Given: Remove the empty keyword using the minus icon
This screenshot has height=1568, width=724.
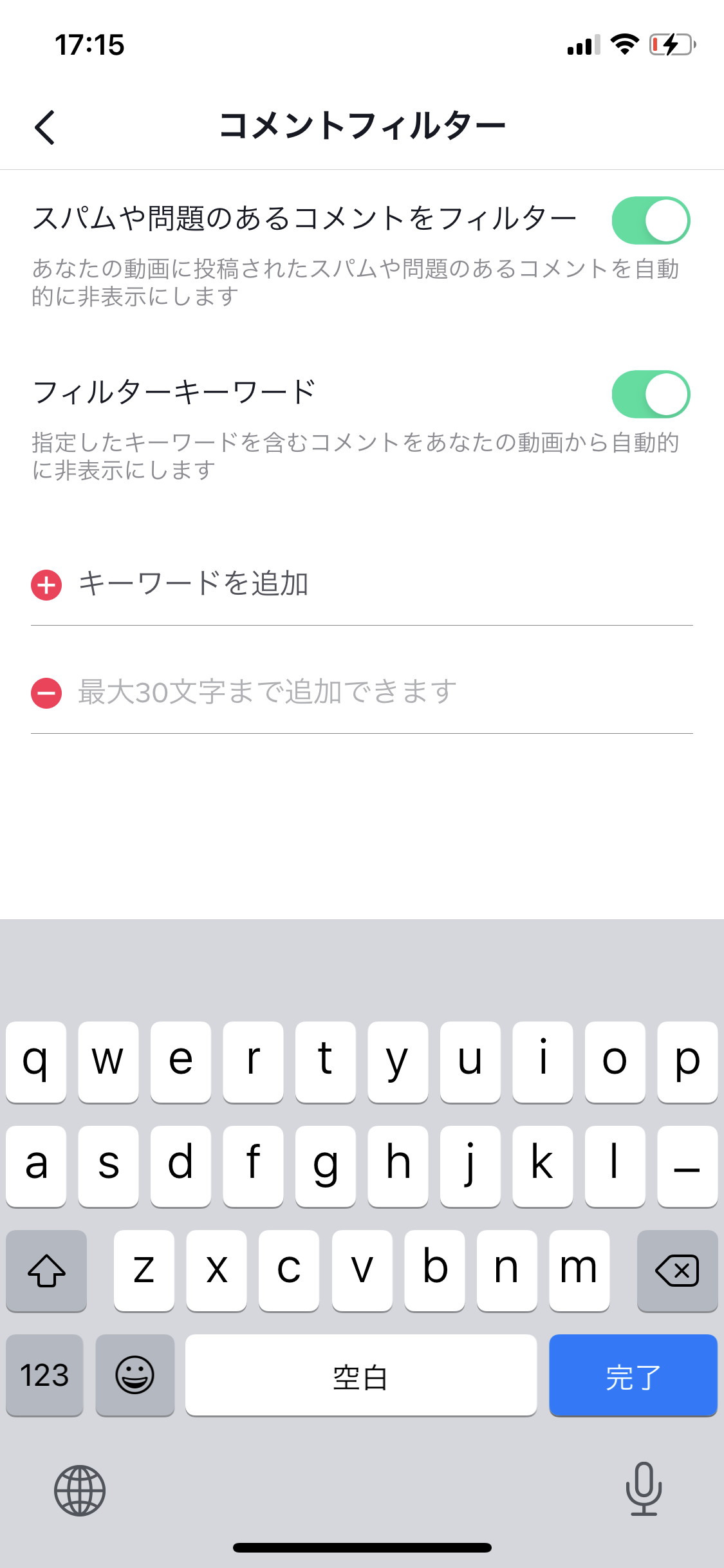Looking at the screenshot, I should pos(46,693).
